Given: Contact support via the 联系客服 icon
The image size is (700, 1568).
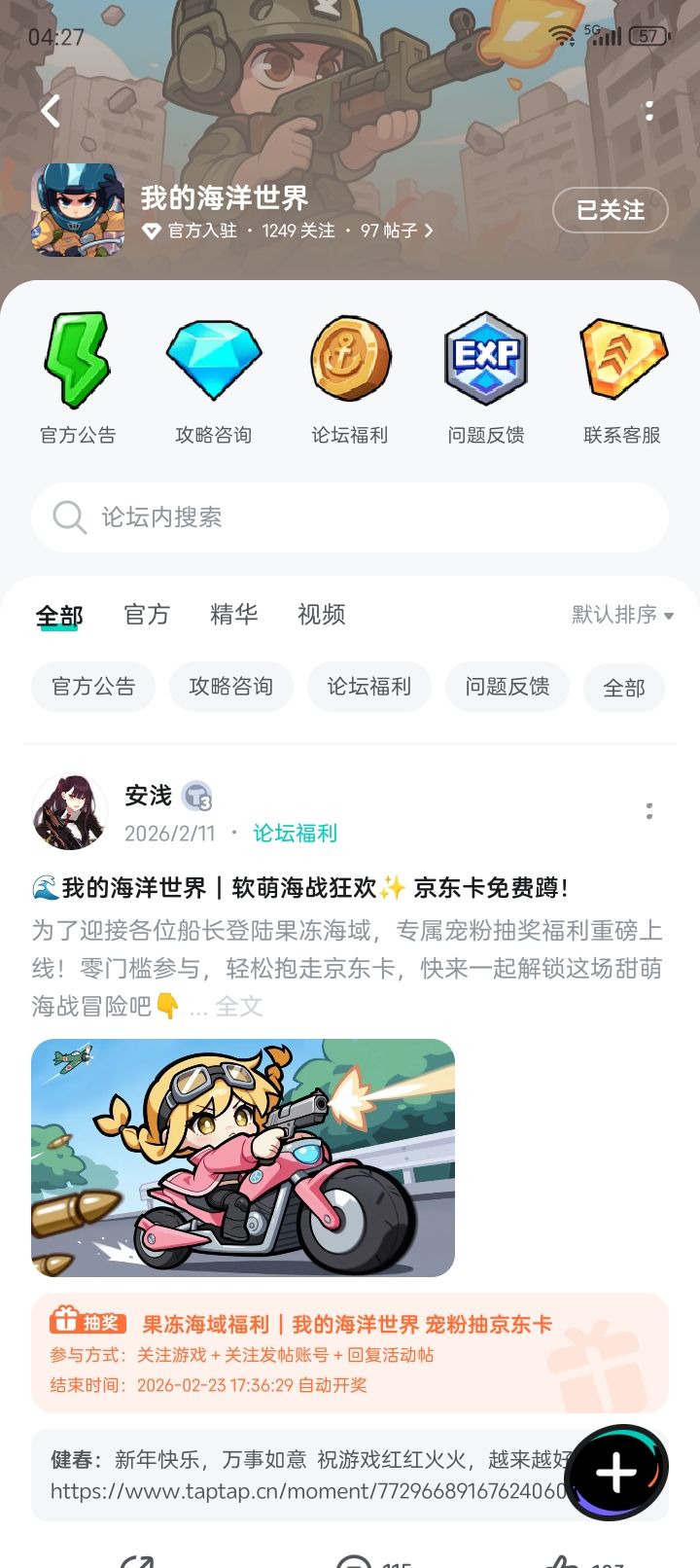Looking at the screenshot, I should (623, 360).
